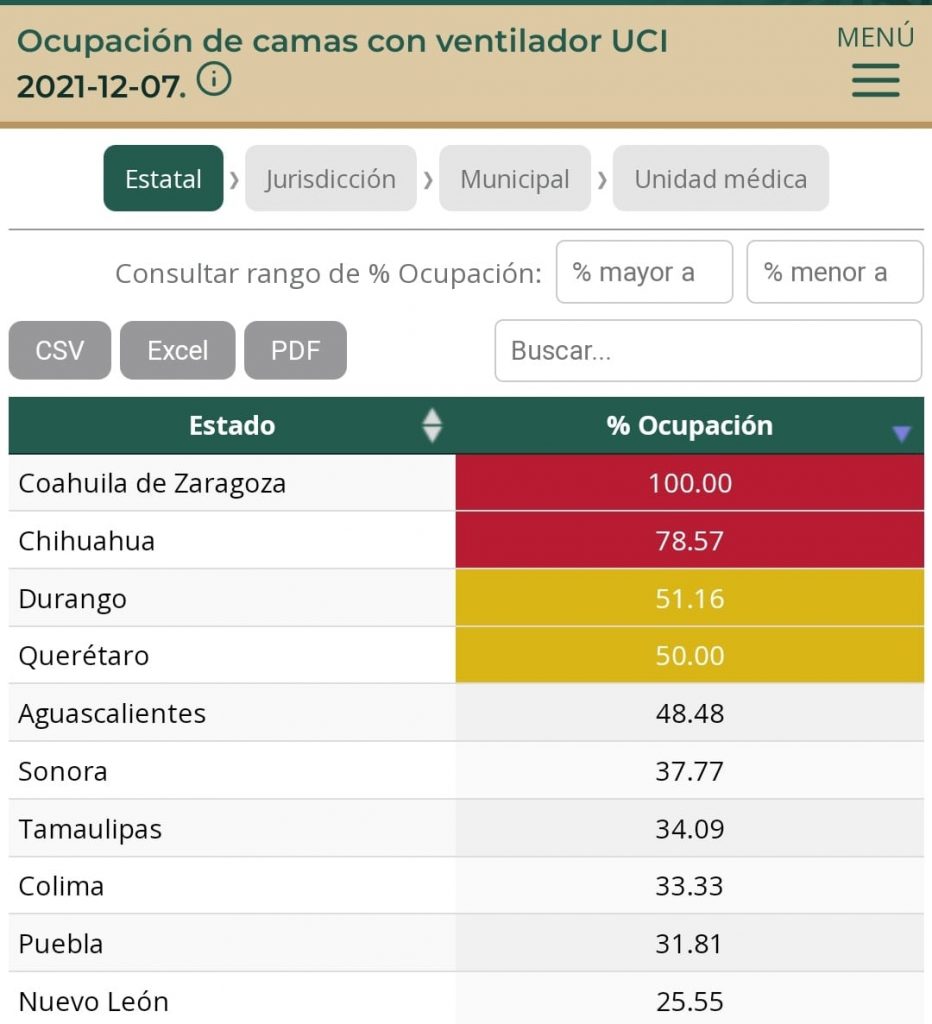932x1024 pixels.
Task: Switch to the Jurisdicción tab
Action: 330,179
